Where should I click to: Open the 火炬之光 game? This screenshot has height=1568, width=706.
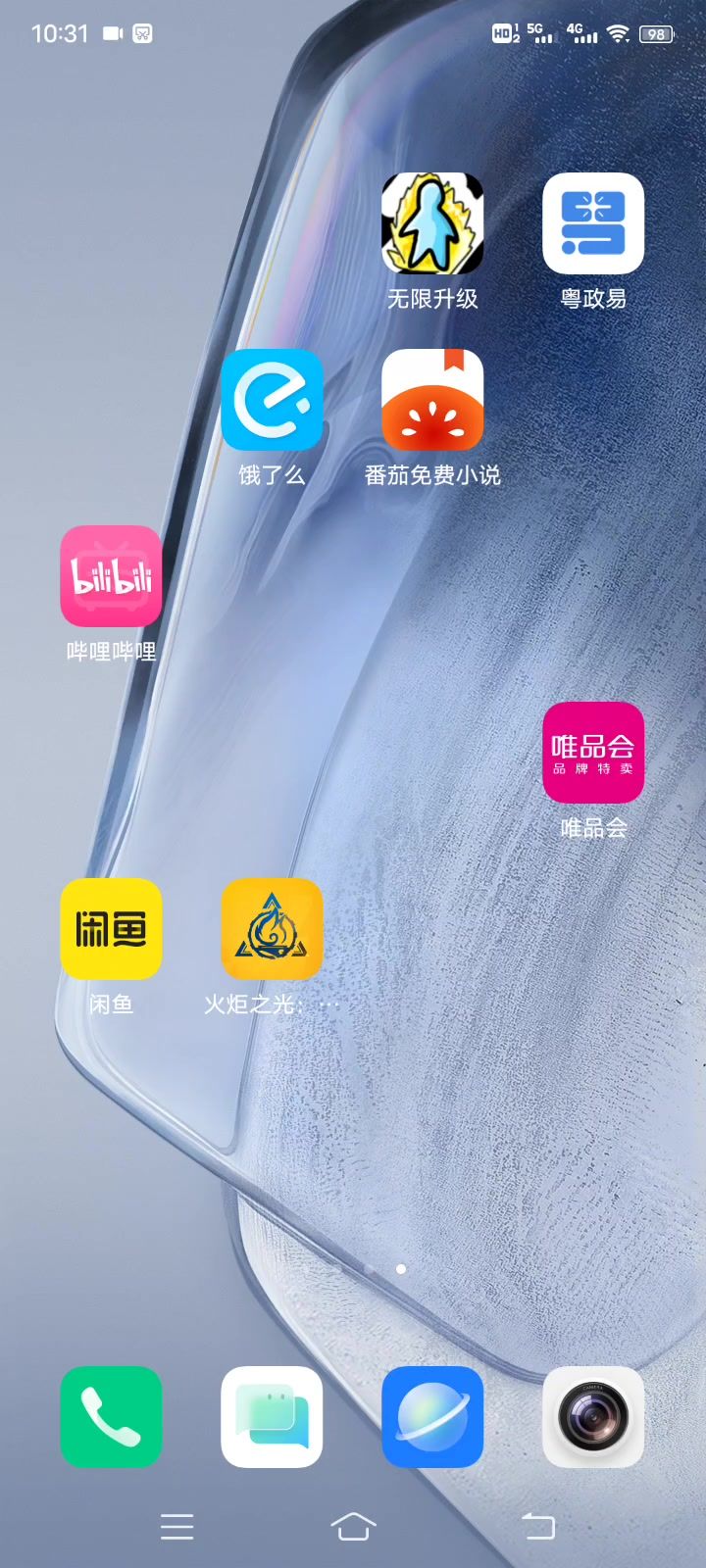pos(272,929)
